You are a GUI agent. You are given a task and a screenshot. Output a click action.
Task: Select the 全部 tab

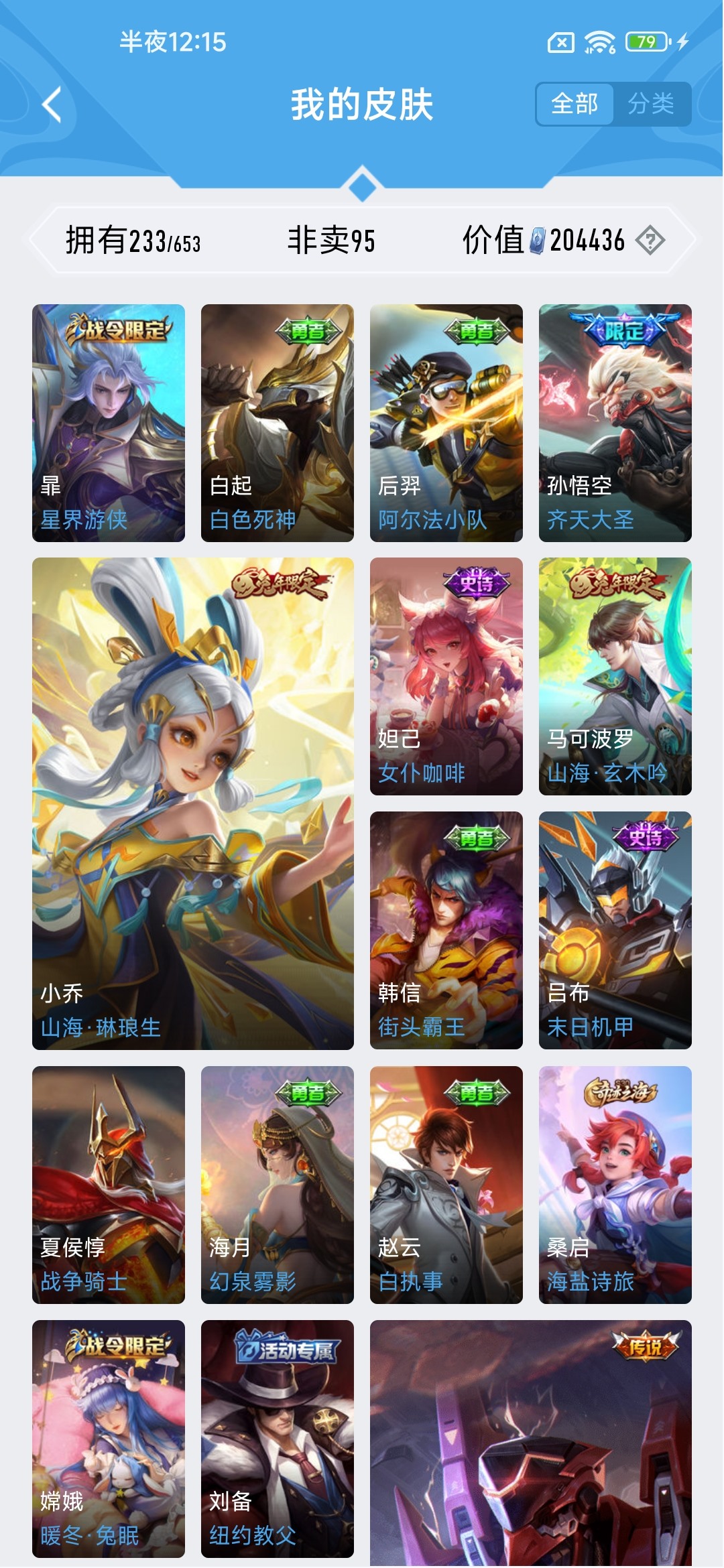575,104
